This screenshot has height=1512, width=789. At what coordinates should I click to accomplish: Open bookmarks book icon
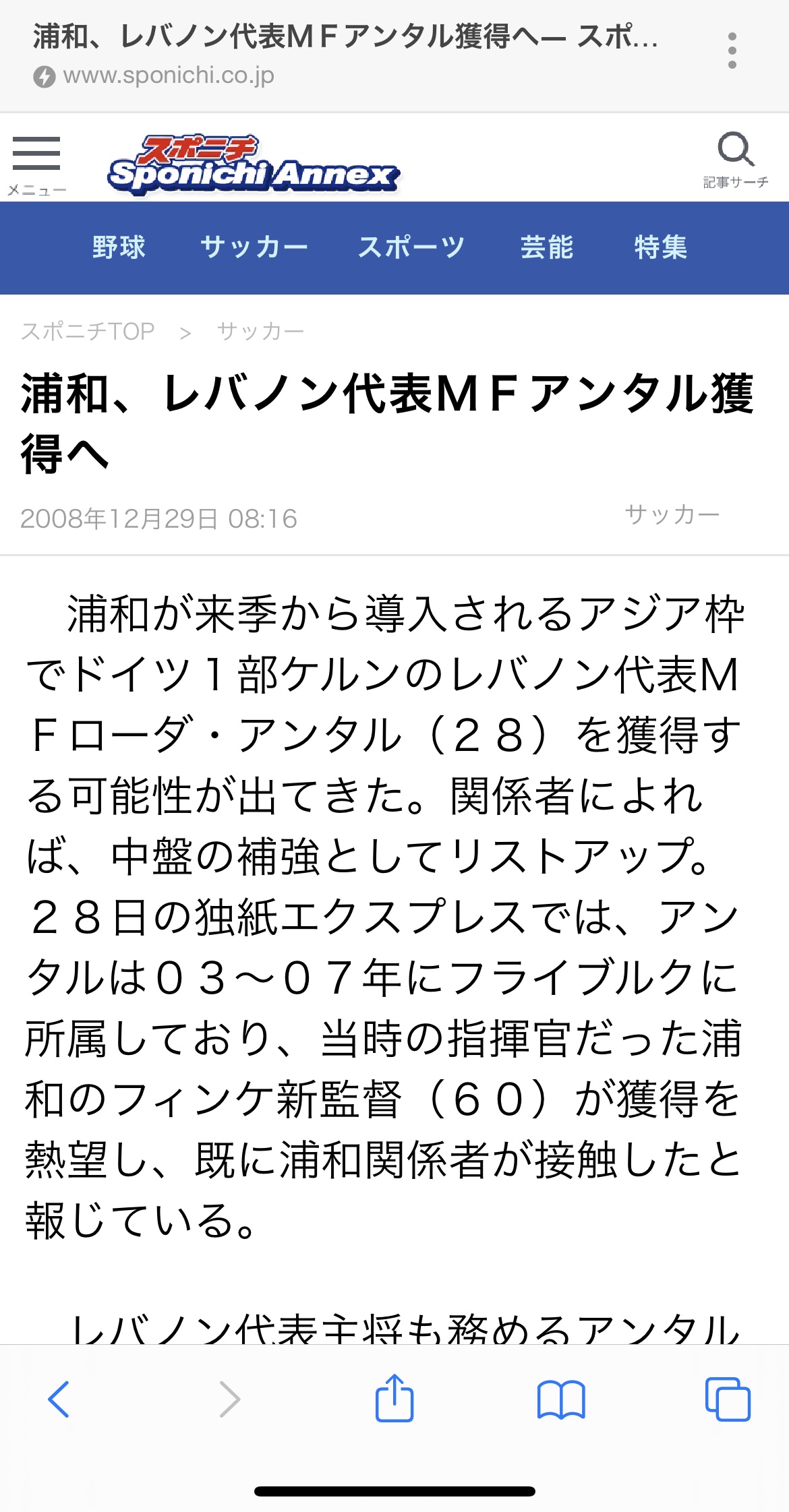(561, 1399)
